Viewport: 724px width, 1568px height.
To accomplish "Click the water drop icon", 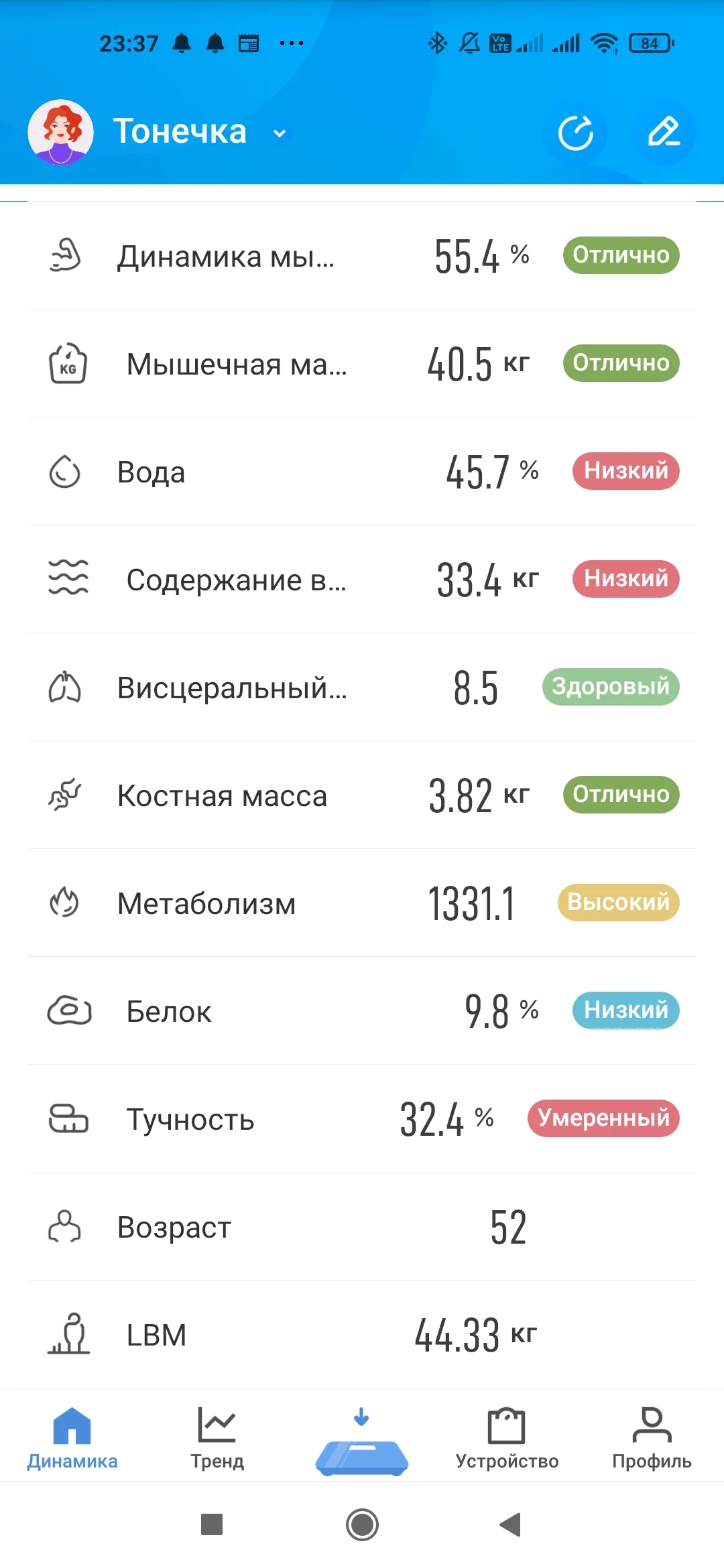I will tap(65, 471).
